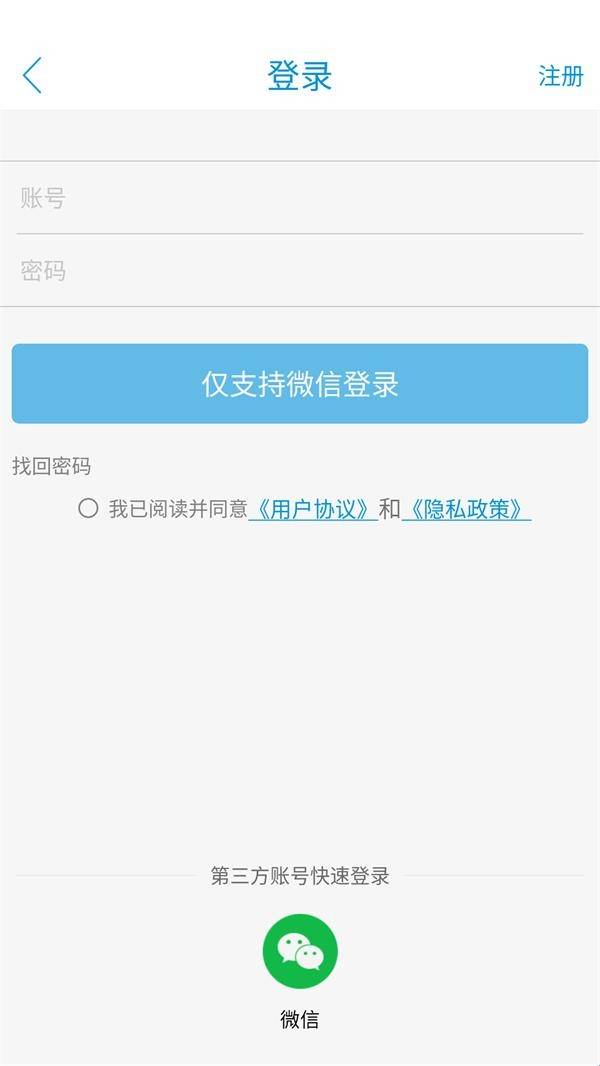Viewport: 600px width, 1066px height.
Task: Go back using the top-left arrow
Action: [33, 76]
